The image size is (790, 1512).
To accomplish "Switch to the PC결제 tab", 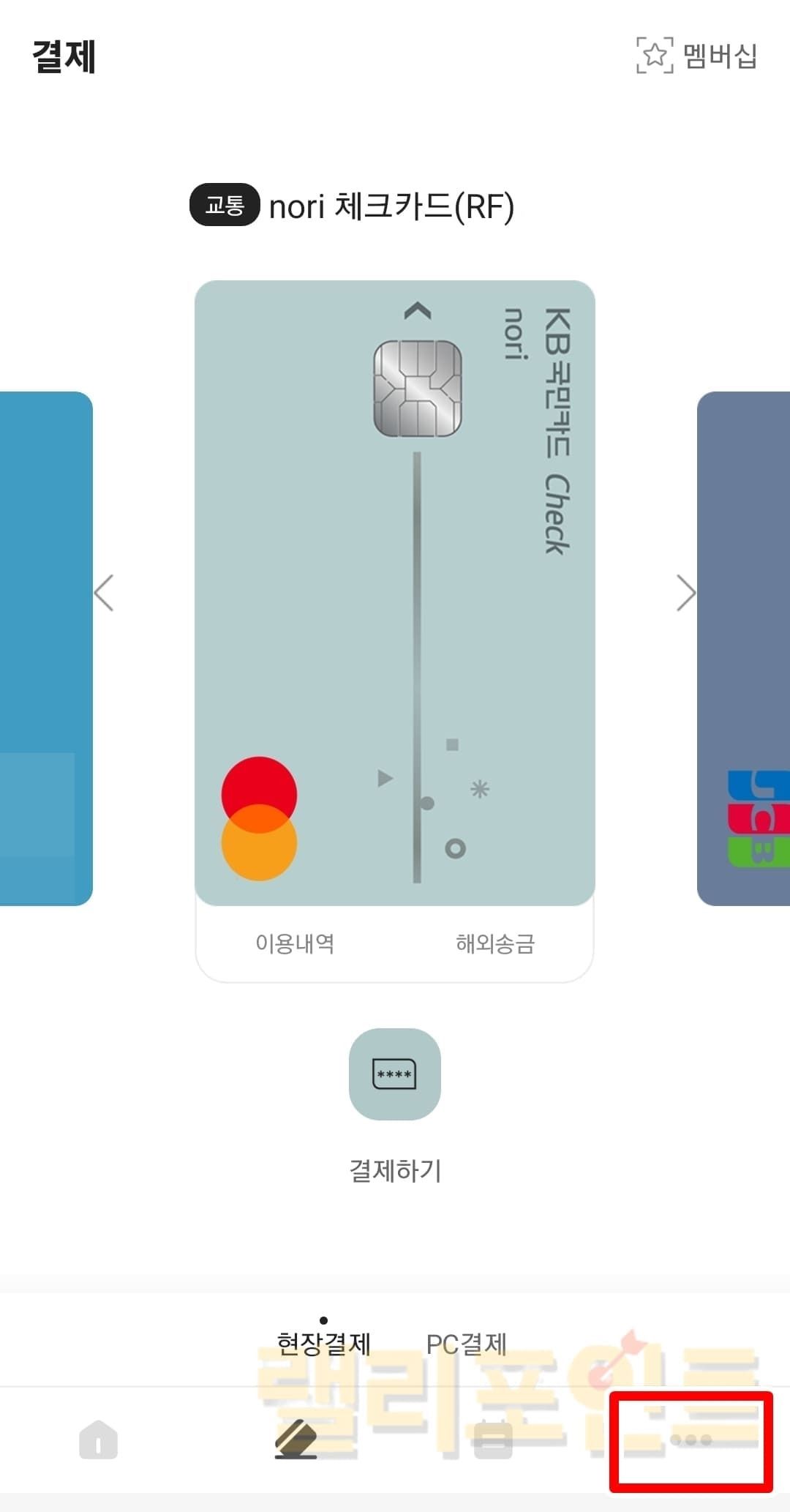I will [x=466, y=1344].
